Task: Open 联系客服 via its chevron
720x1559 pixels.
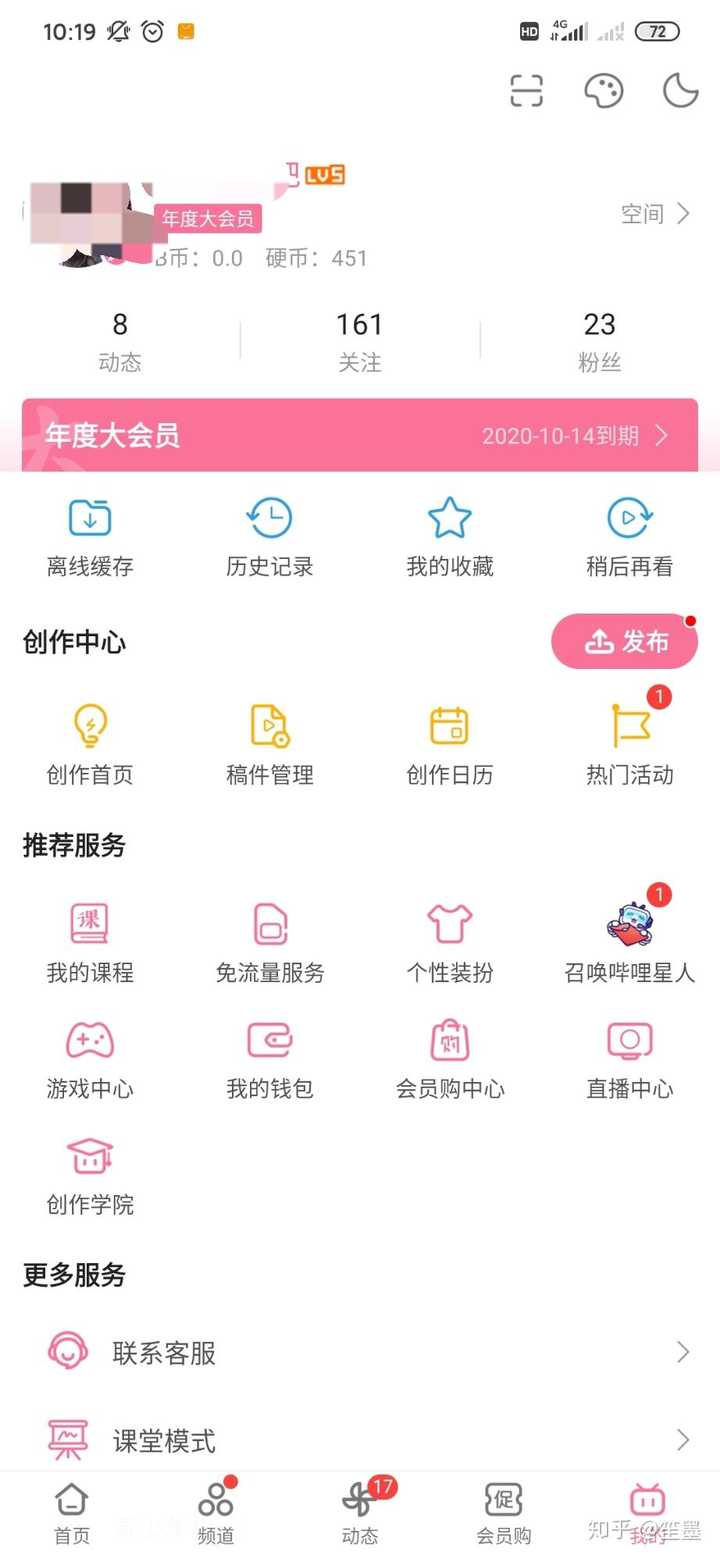Action: pyautogui.click(x=684, y=1352)
